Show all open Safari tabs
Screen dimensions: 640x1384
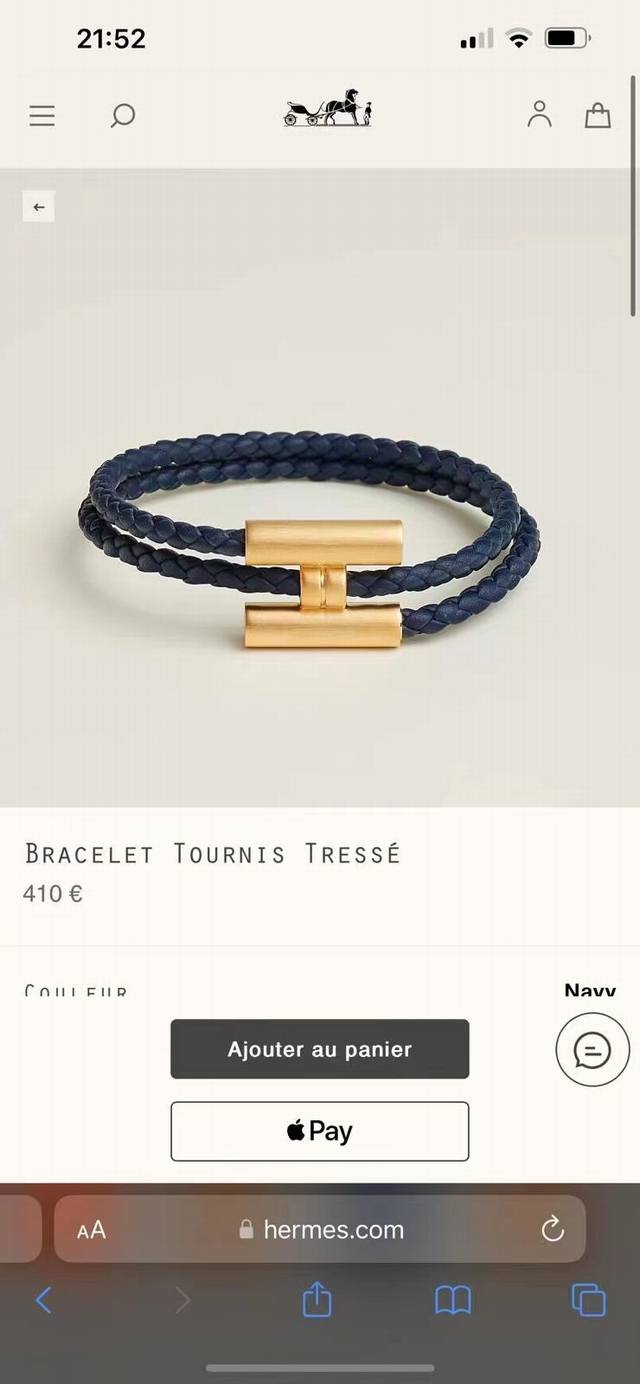(588, 1300)
